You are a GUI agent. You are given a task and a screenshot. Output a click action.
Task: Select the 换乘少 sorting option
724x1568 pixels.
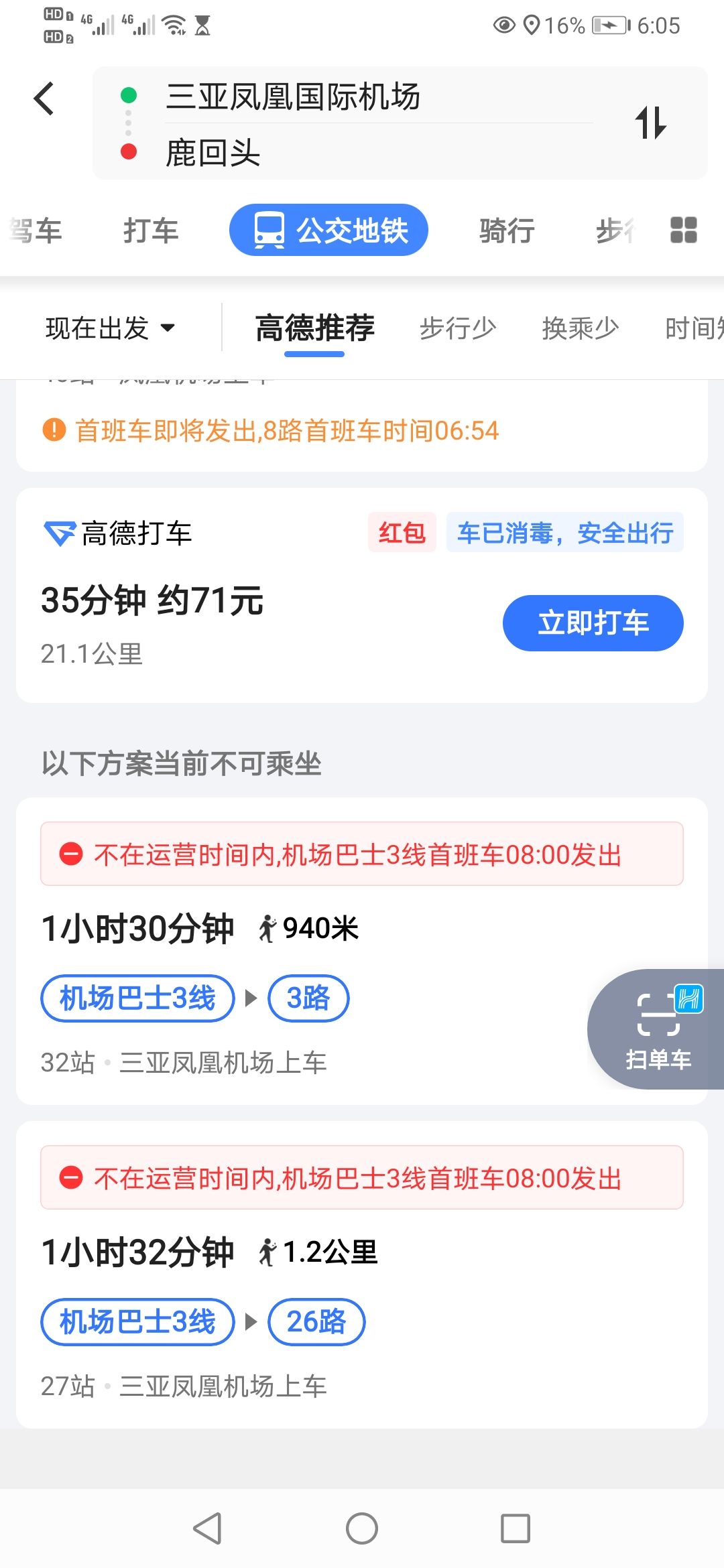(581, 328)
